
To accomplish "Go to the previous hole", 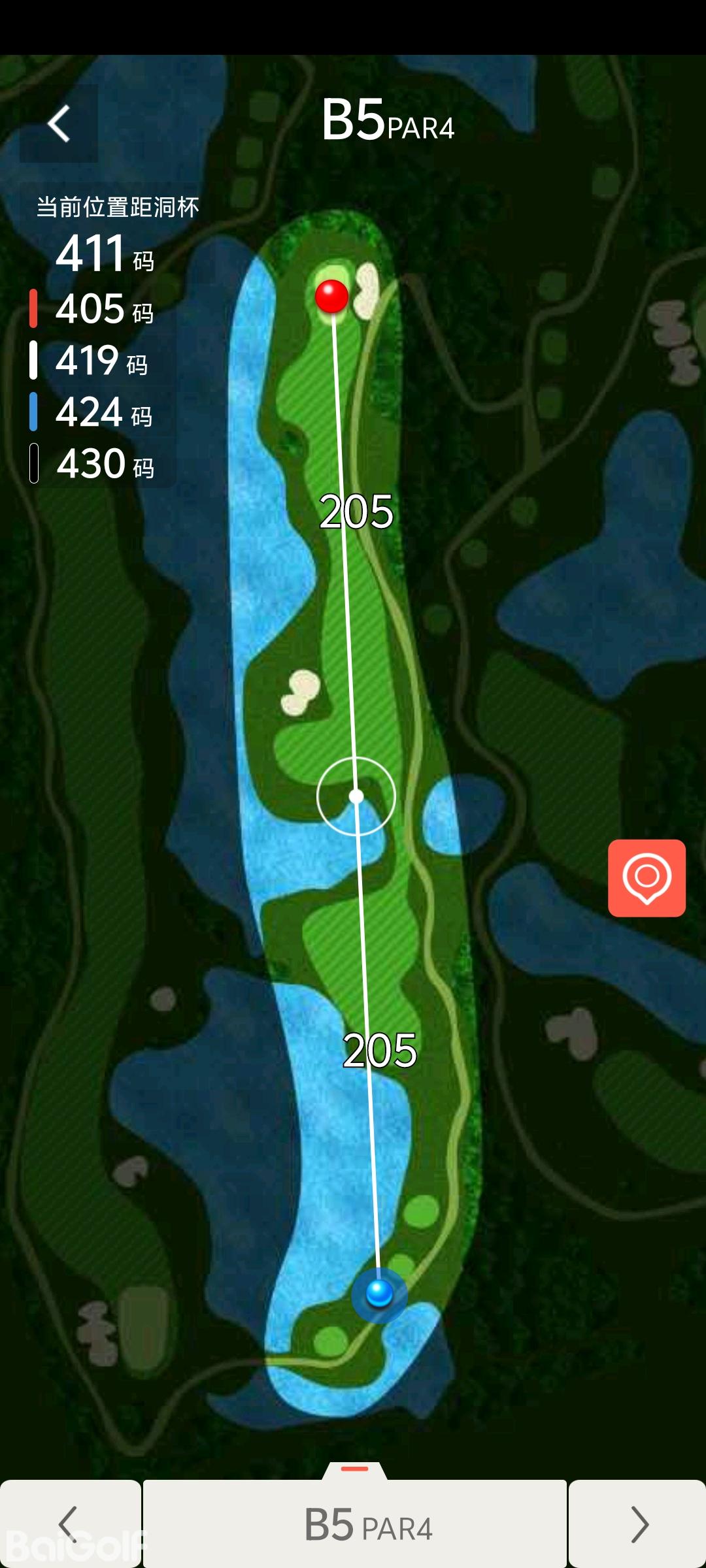I will coord(69,1524).
